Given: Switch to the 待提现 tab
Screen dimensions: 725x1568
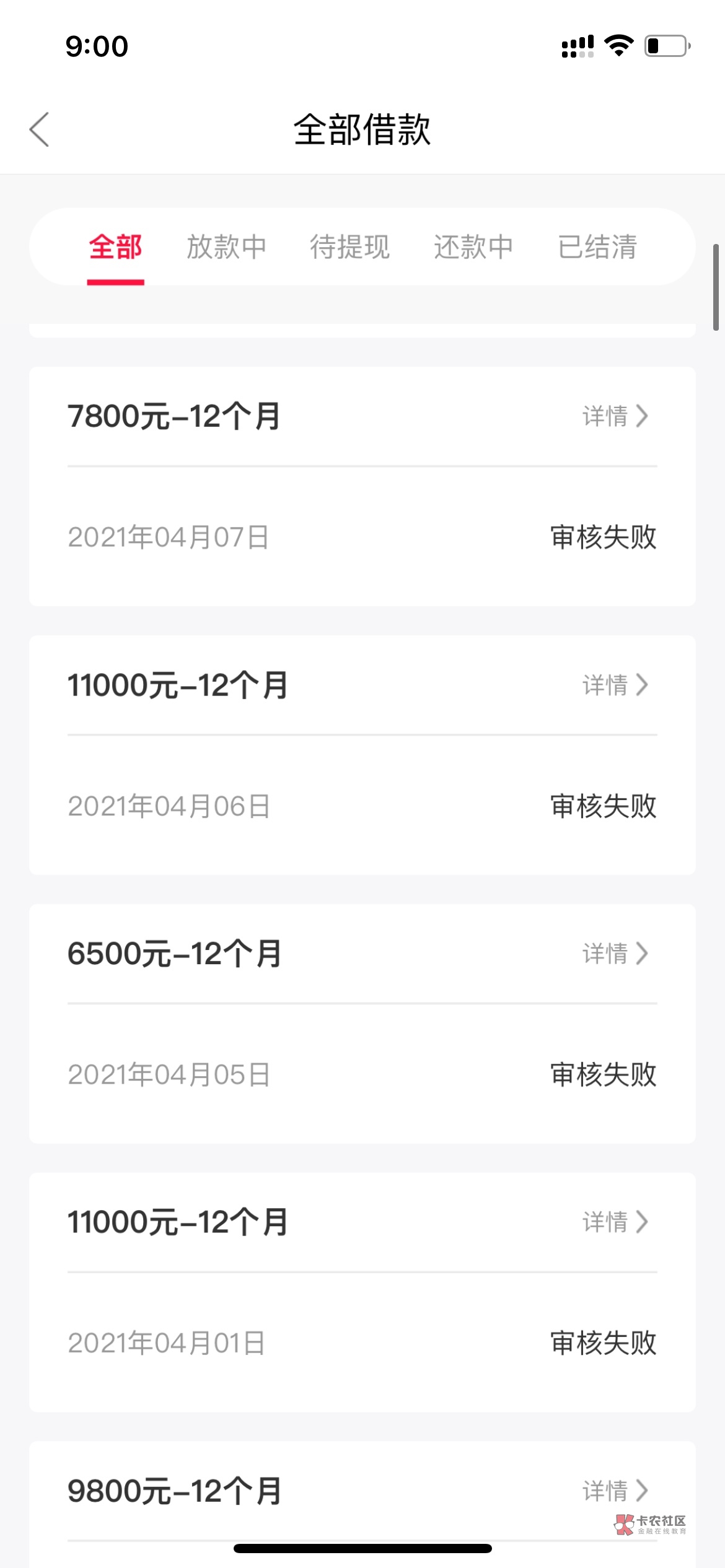Looking at the screenshot, I should [349, 247].
